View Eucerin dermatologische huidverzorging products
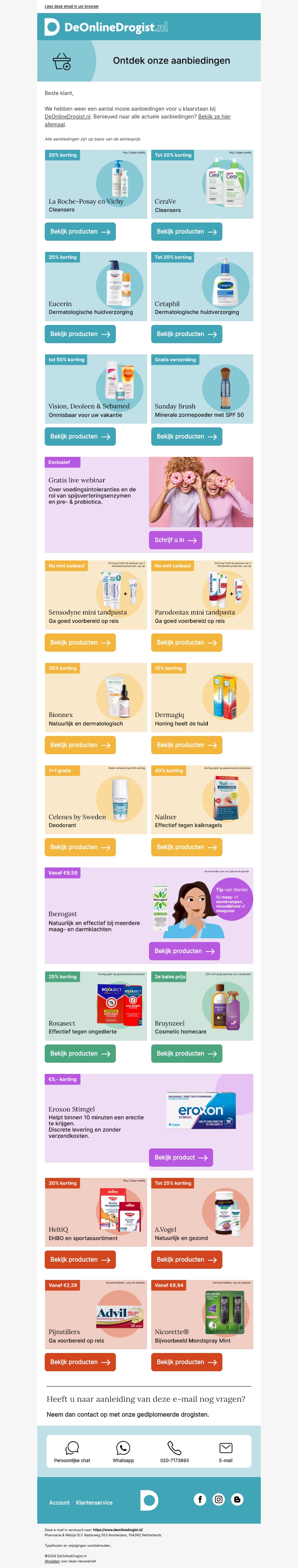298x1568 pixels. [x=80, y=334]
